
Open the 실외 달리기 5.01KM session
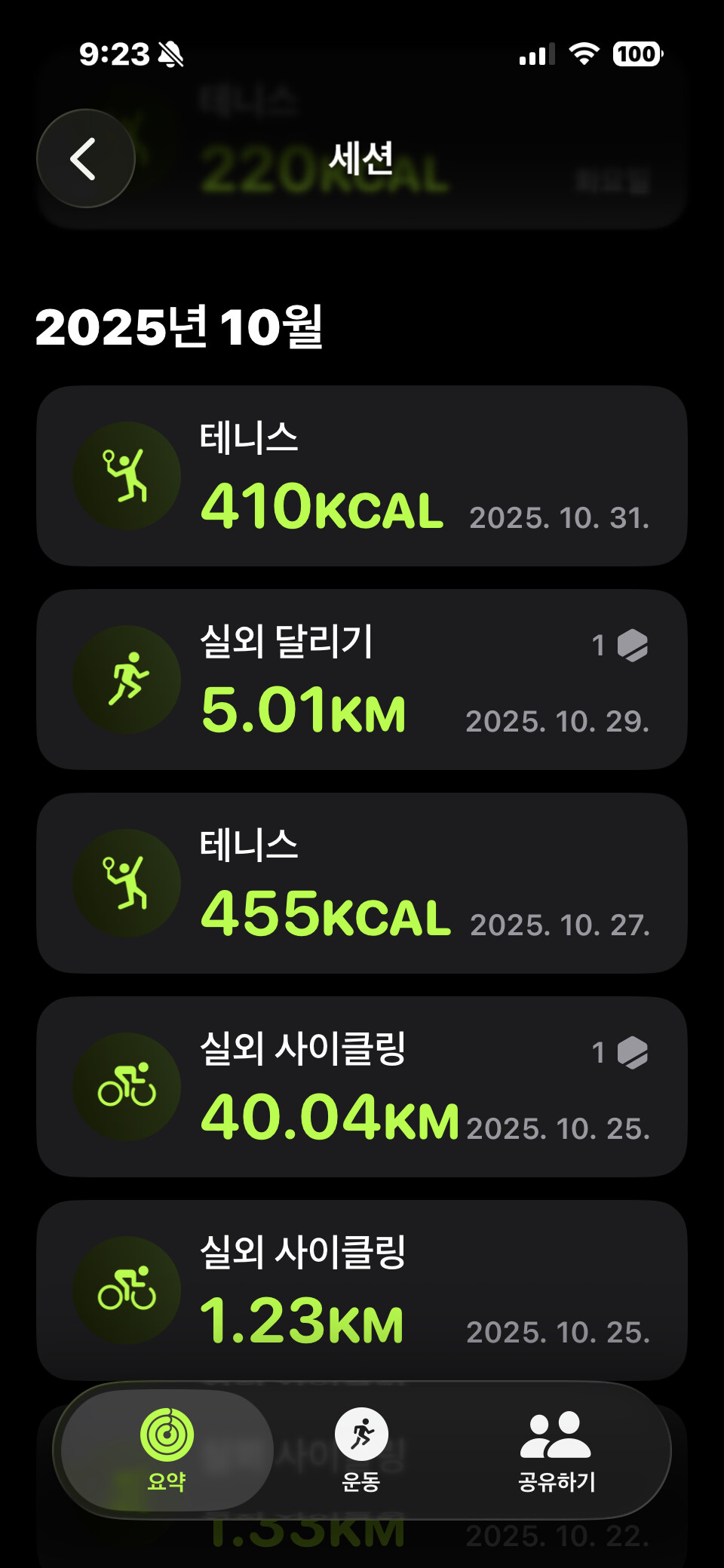pos(362,680)
